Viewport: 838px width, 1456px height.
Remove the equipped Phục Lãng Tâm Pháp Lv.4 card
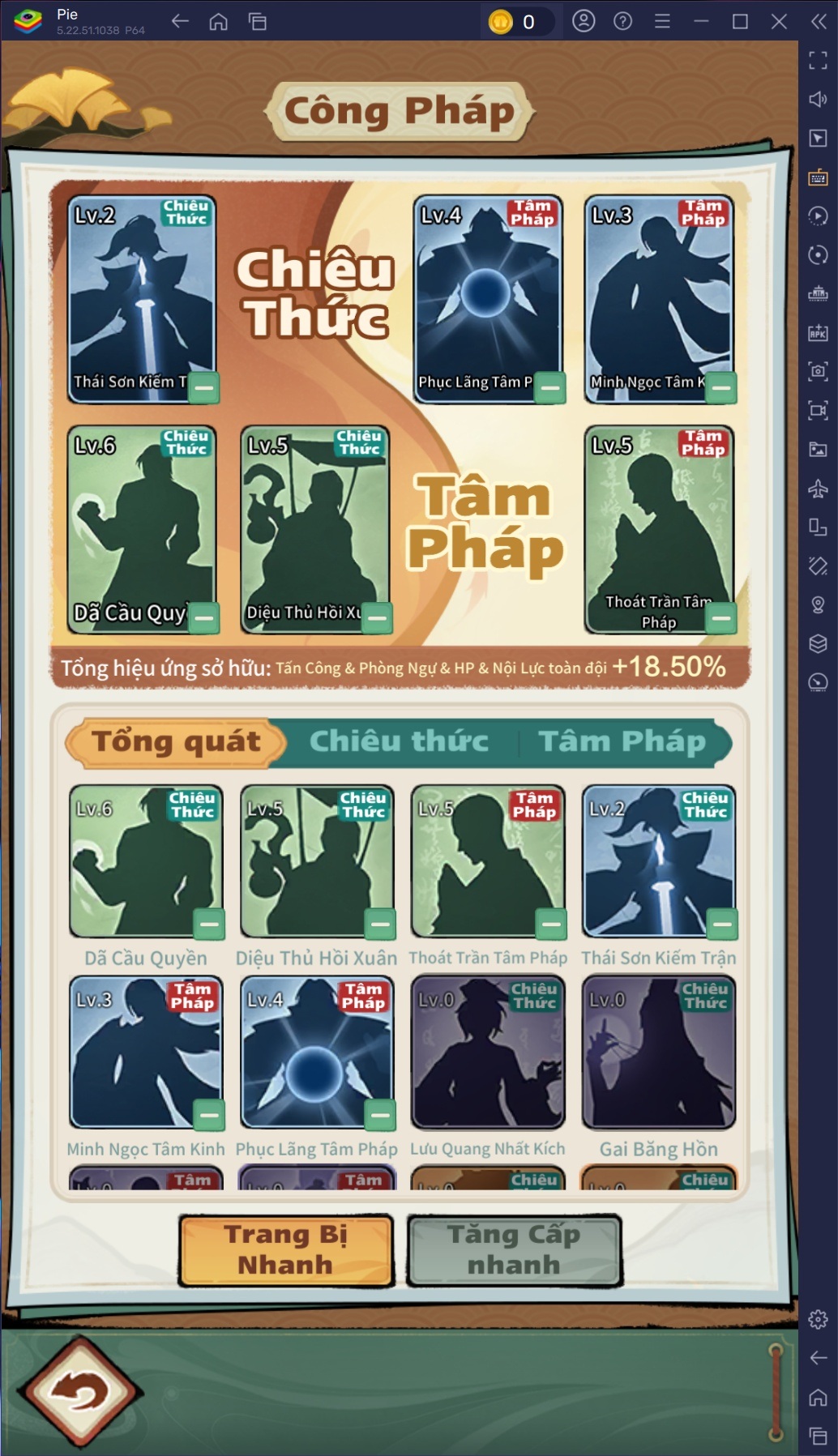tap(550, 388)
